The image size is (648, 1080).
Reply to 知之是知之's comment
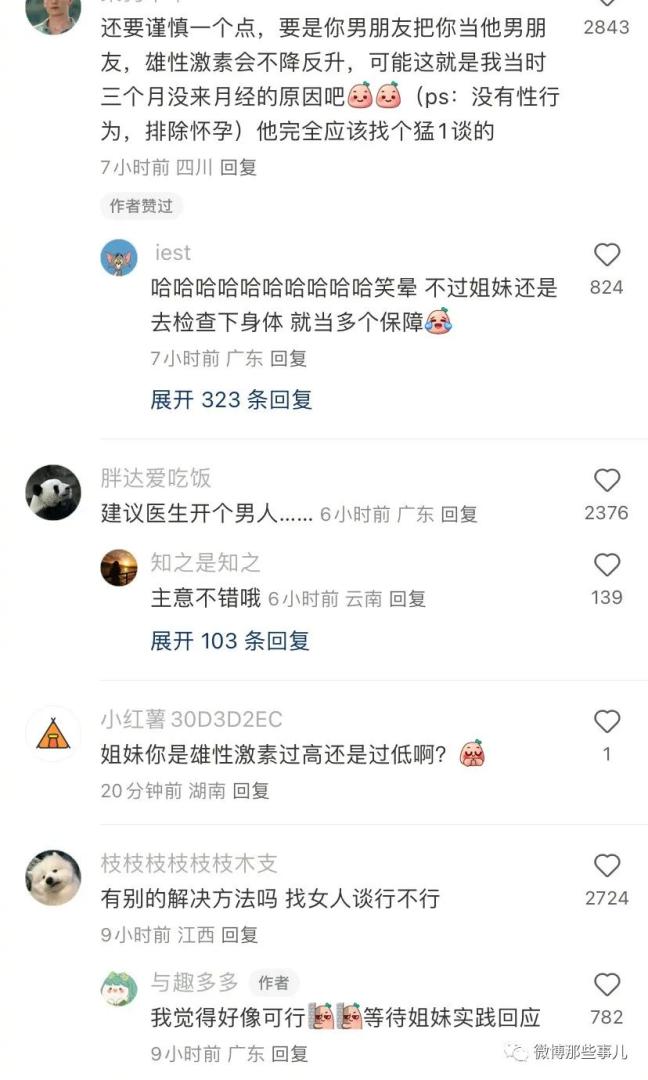(x=407, y=599)
